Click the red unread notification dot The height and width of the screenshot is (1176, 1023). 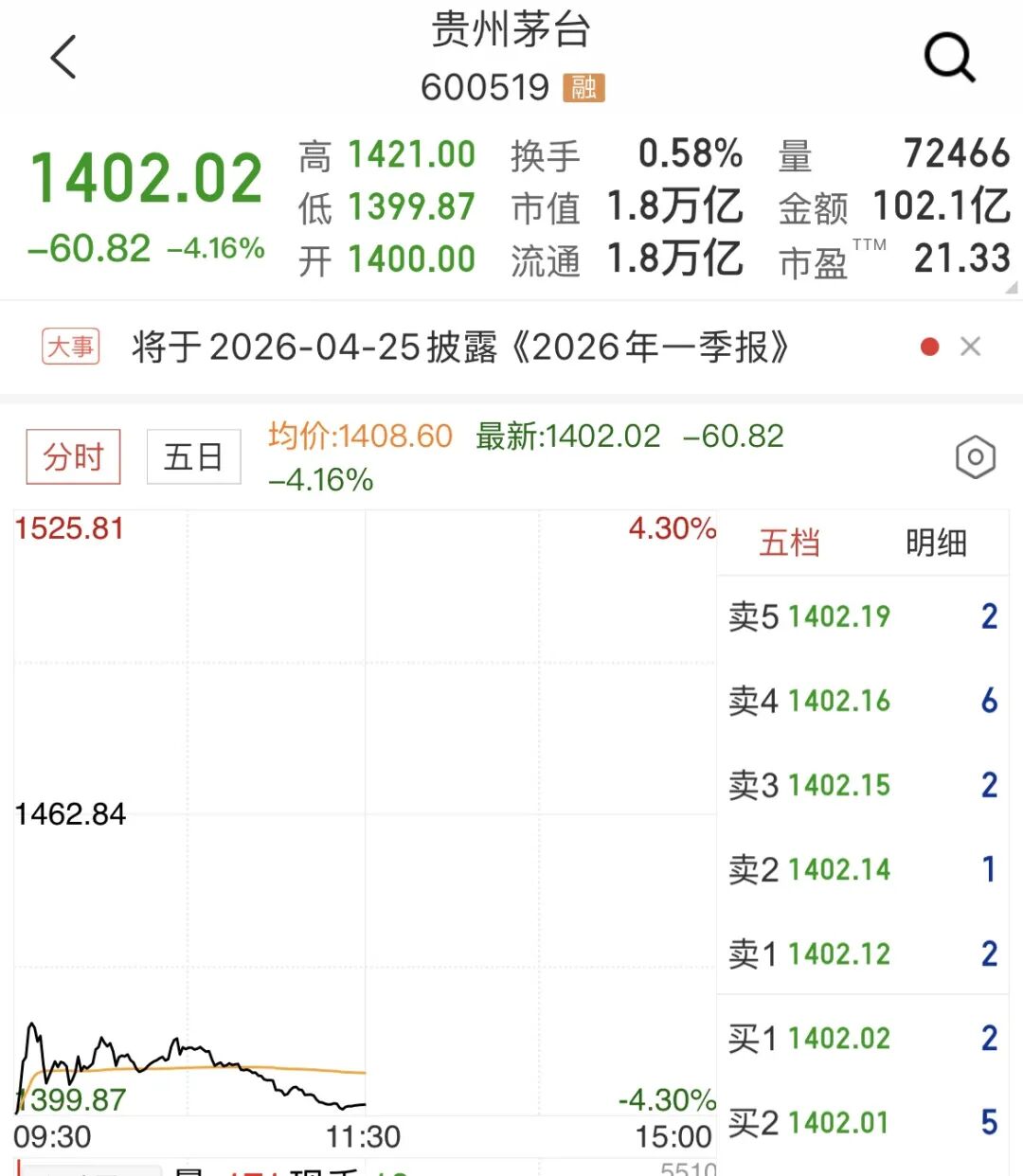929,347
